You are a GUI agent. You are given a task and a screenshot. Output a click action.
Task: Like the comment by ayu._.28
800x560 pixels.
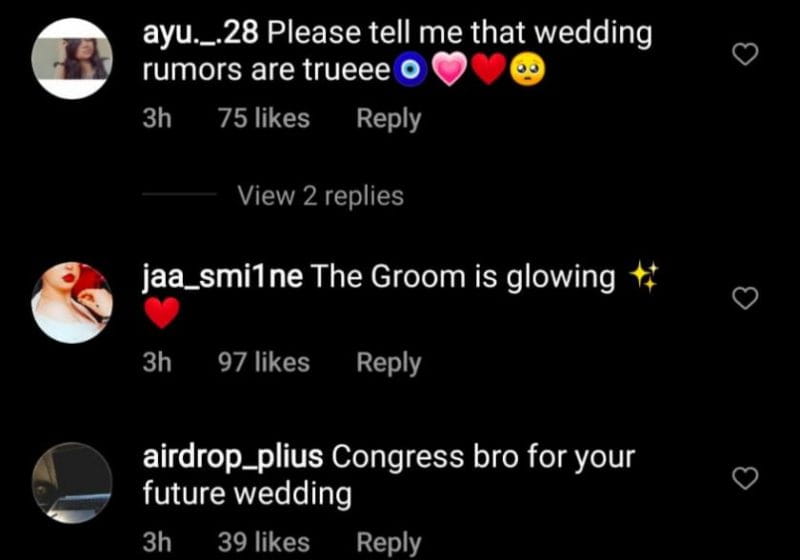point(745,55)
